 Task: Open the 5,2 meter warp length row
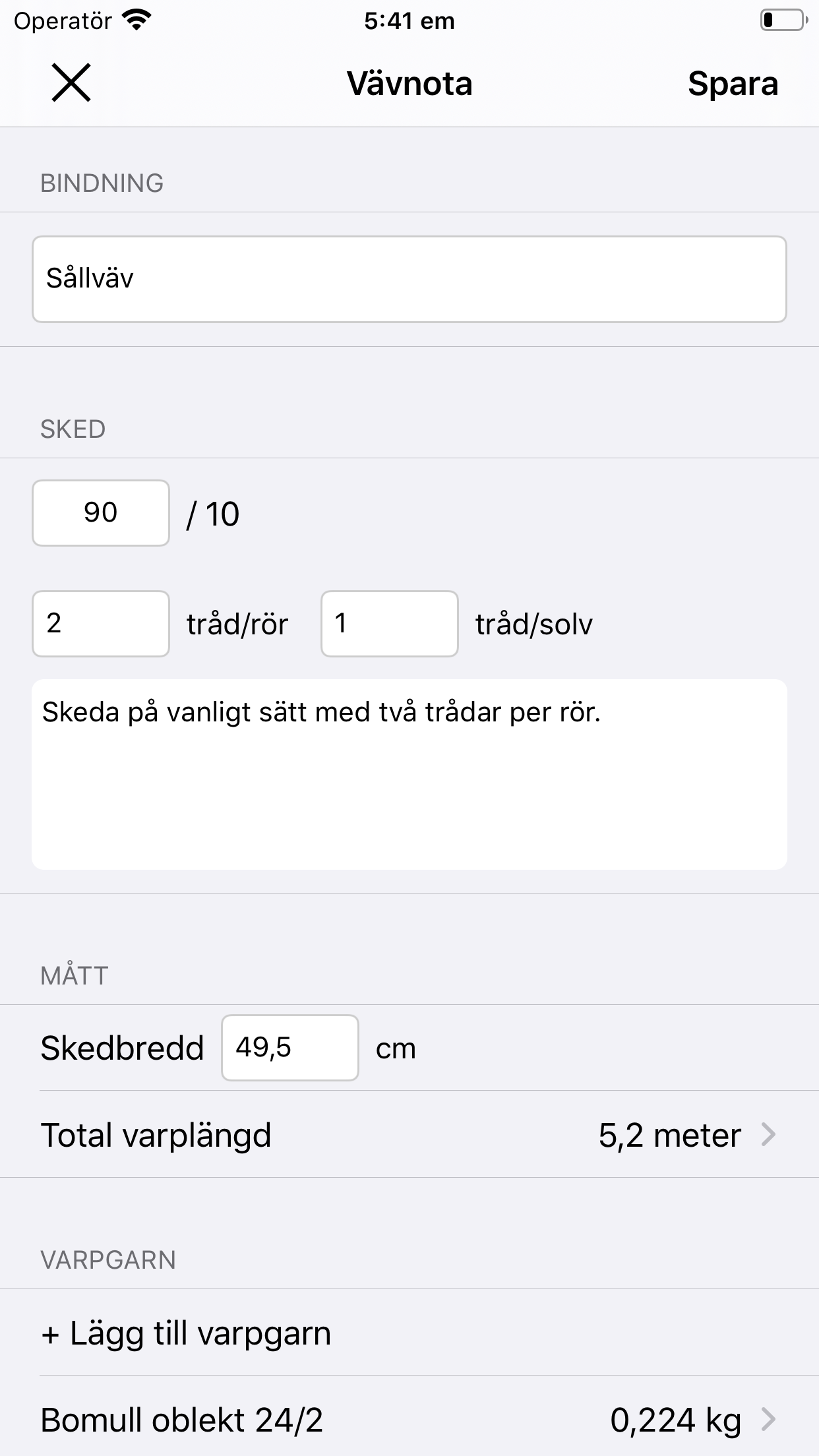[x=669, y=1136]
